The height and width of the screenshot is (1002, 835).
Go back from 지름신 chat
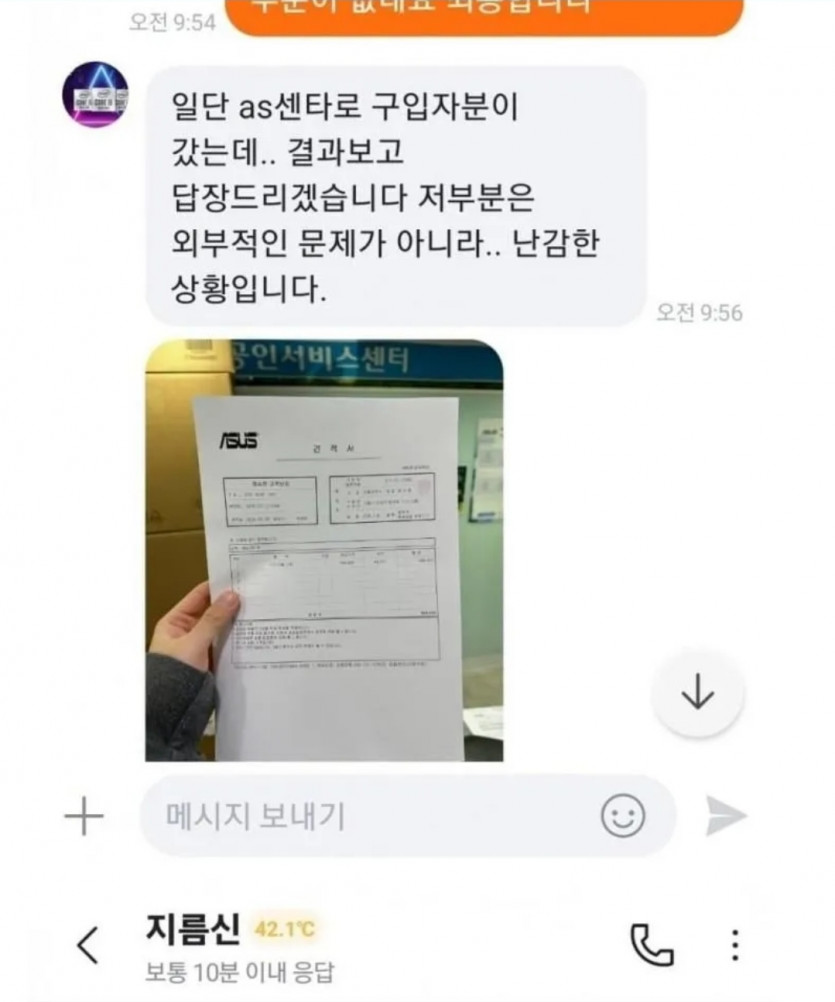[x=88, y=944]
